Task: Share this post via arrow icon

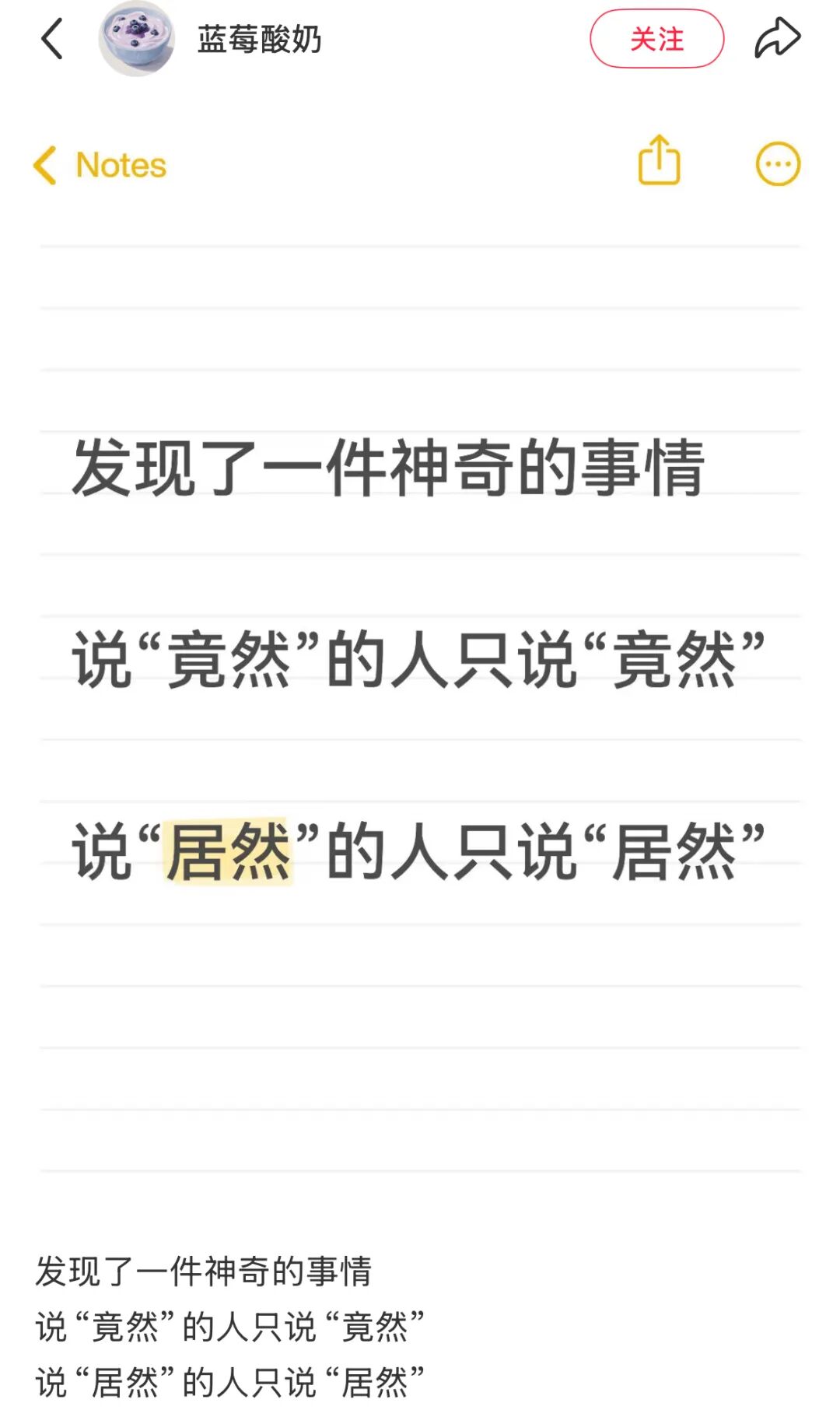Action: tap(777, 39)
